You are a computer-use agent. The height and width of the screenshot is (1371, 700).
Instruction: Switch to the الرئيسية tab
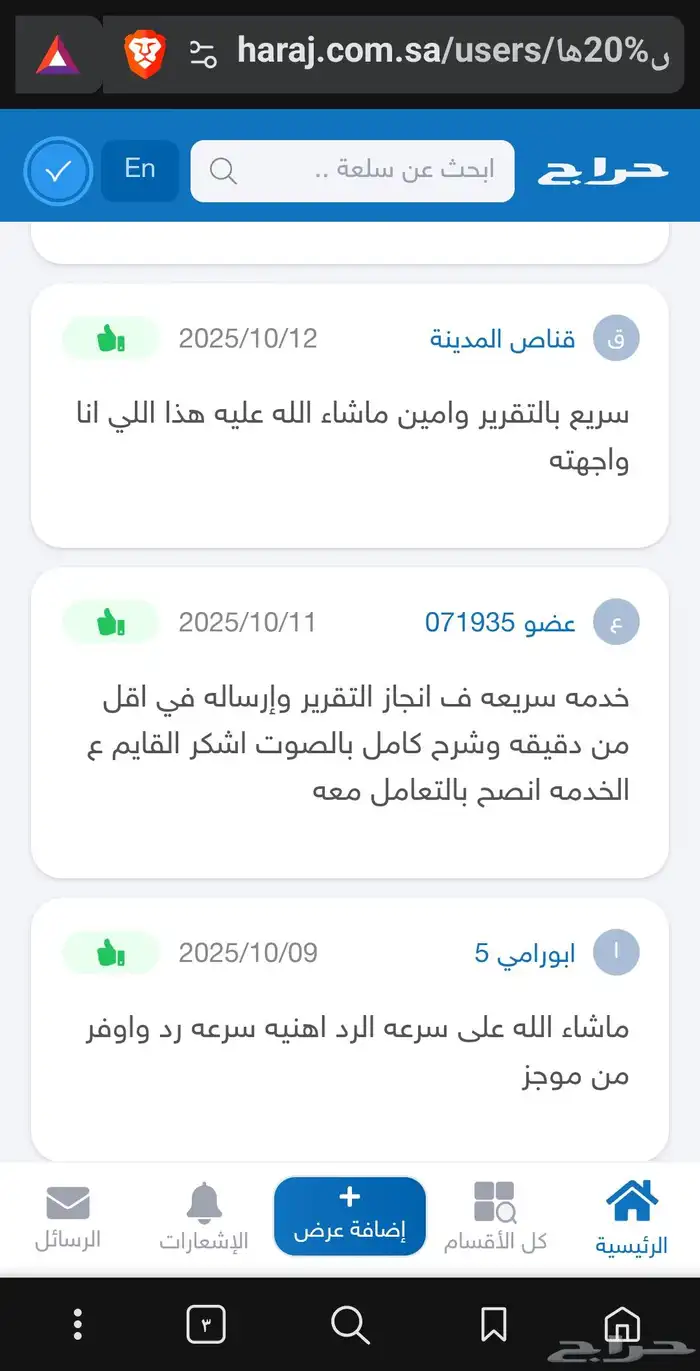(631, 1217)
